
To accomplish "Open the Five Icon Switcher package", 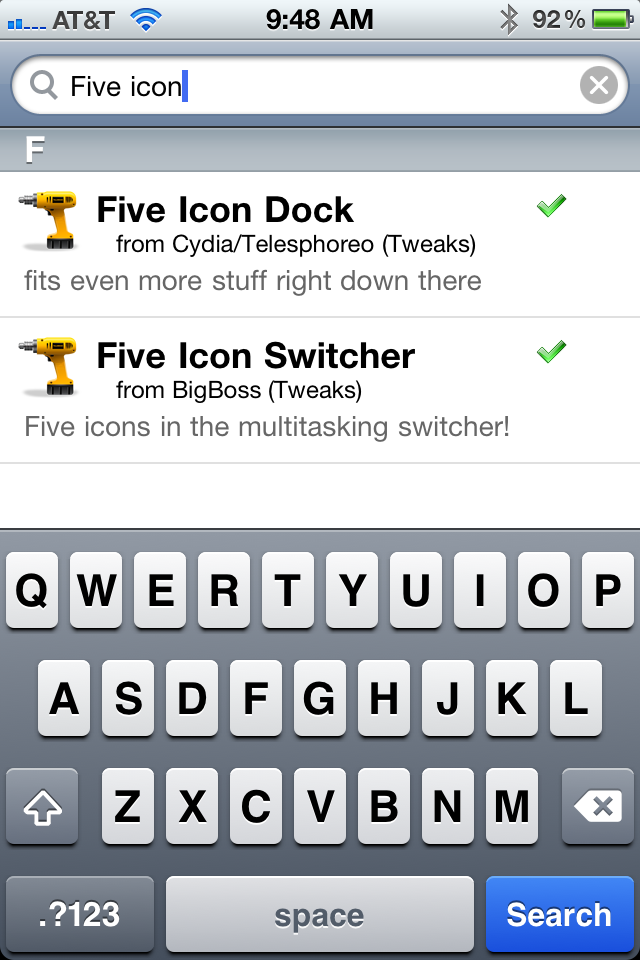I will (x=320, y=391).
